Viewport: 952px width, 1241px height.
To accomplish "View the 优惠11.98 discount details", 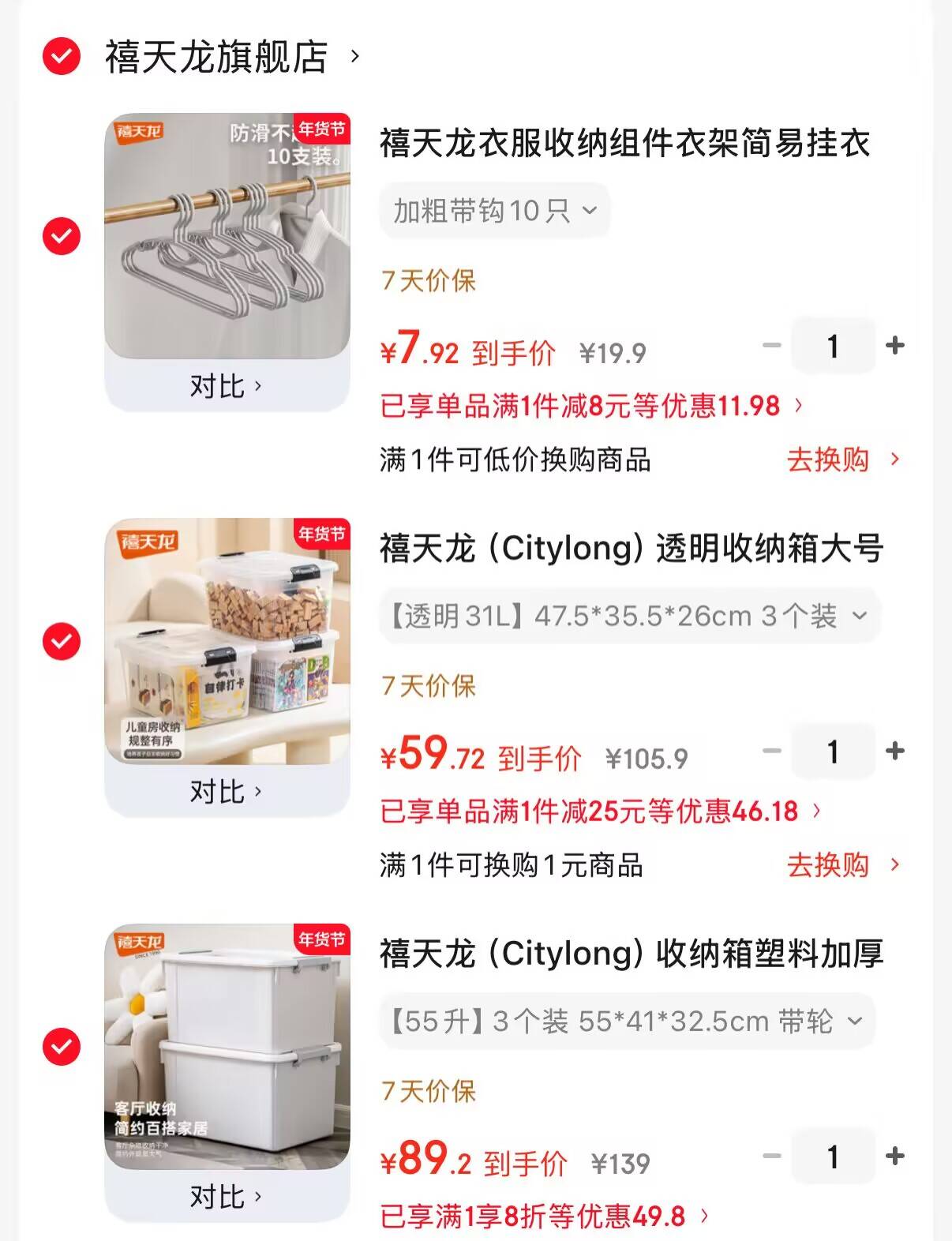I will tap(591, 407).
